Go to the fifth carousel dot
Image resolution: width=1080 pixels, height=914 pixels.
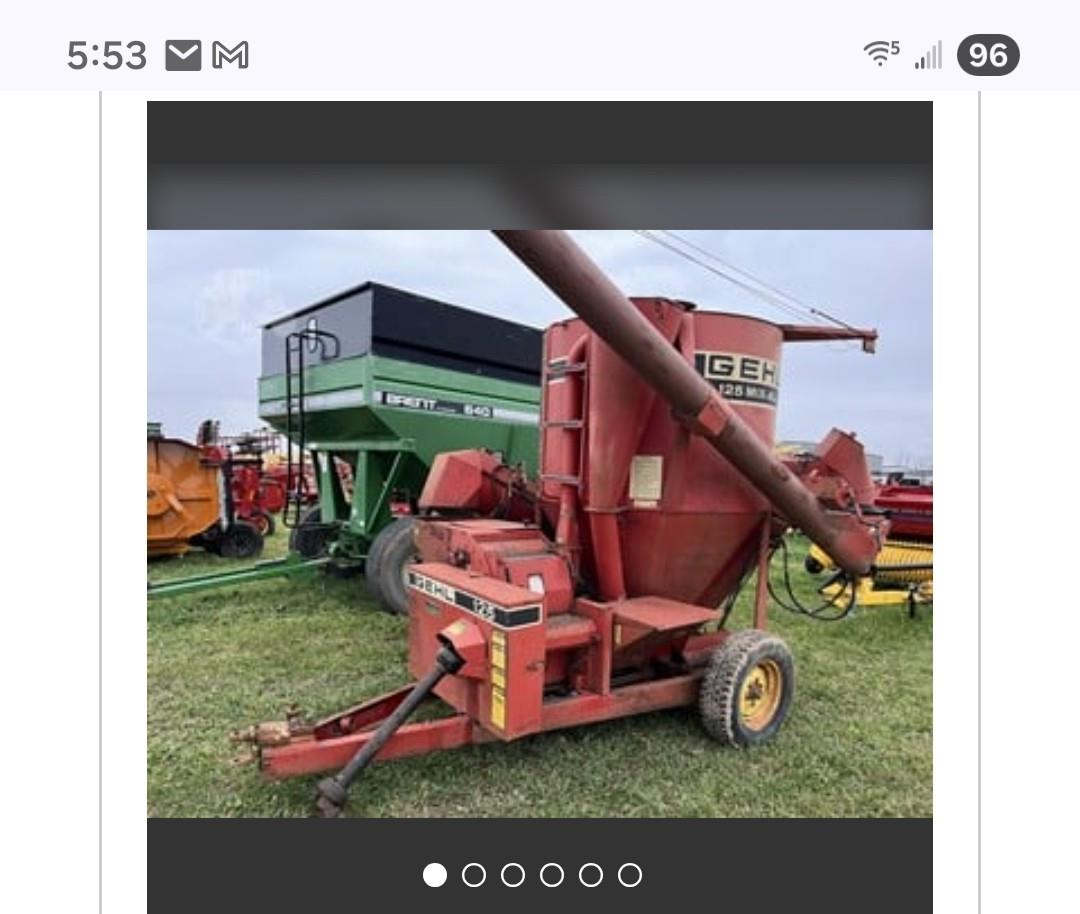click(x=591, y=875)
